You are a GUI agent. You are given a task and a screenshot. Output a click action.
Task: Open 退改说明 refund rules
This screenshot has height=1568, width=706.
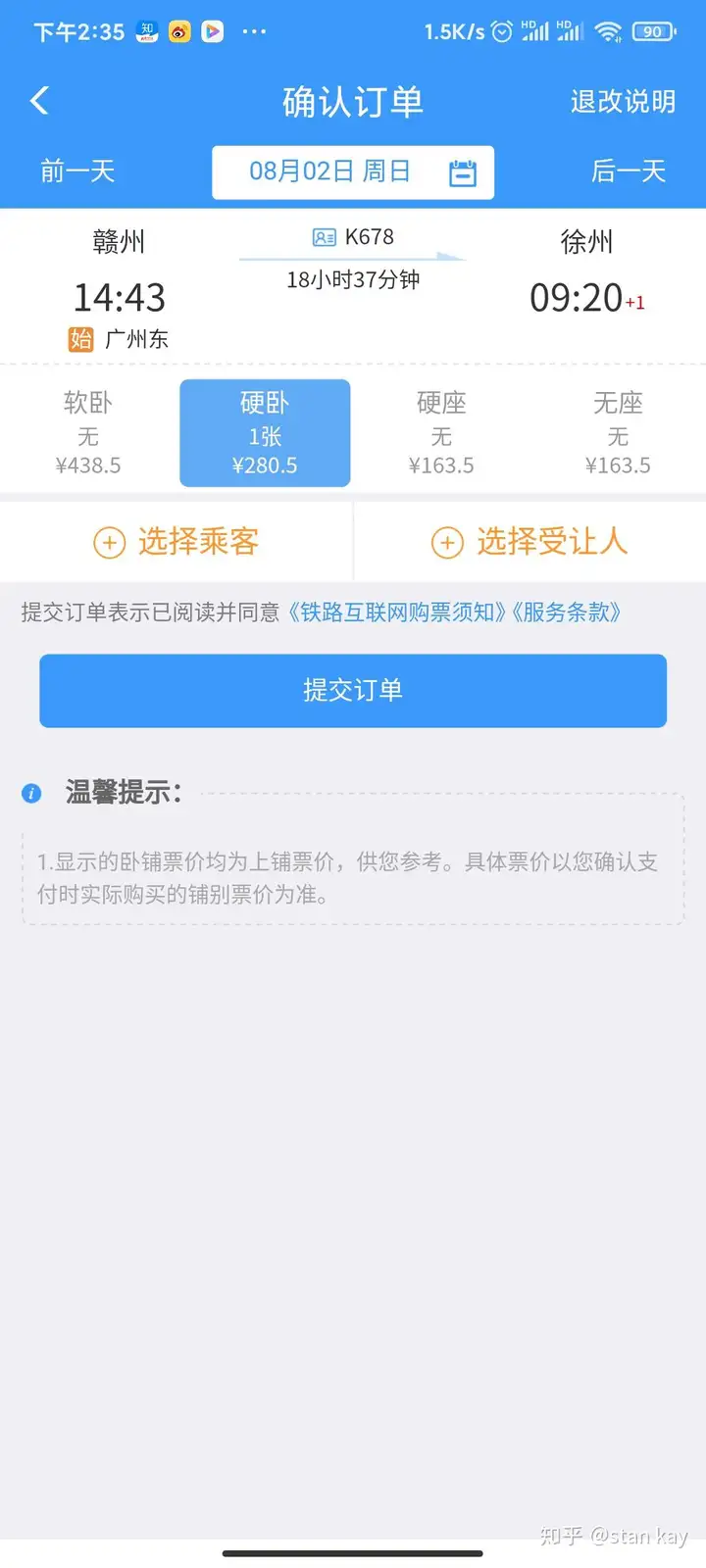[623, 102]
